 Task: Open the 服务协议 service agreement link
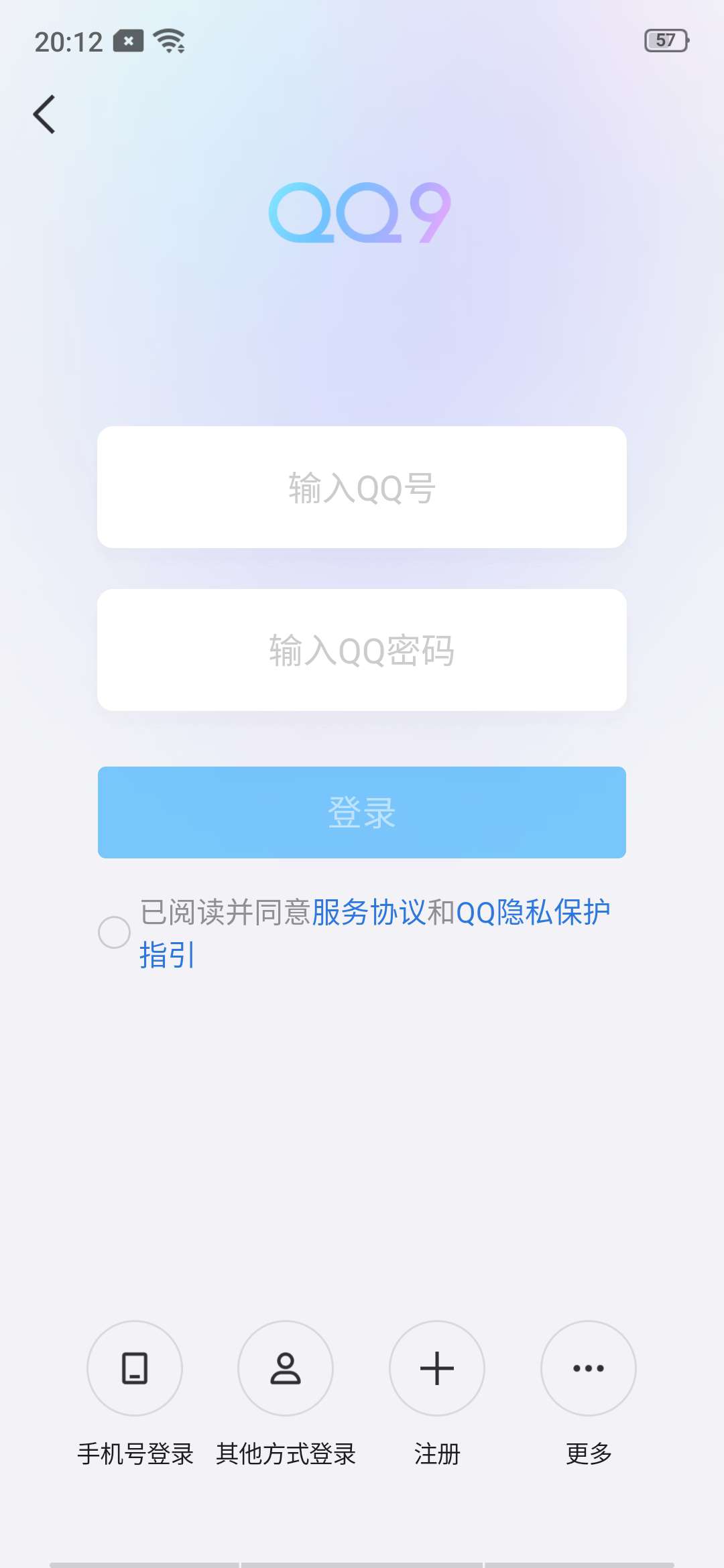pyautogui.click(x=368, y=913)
